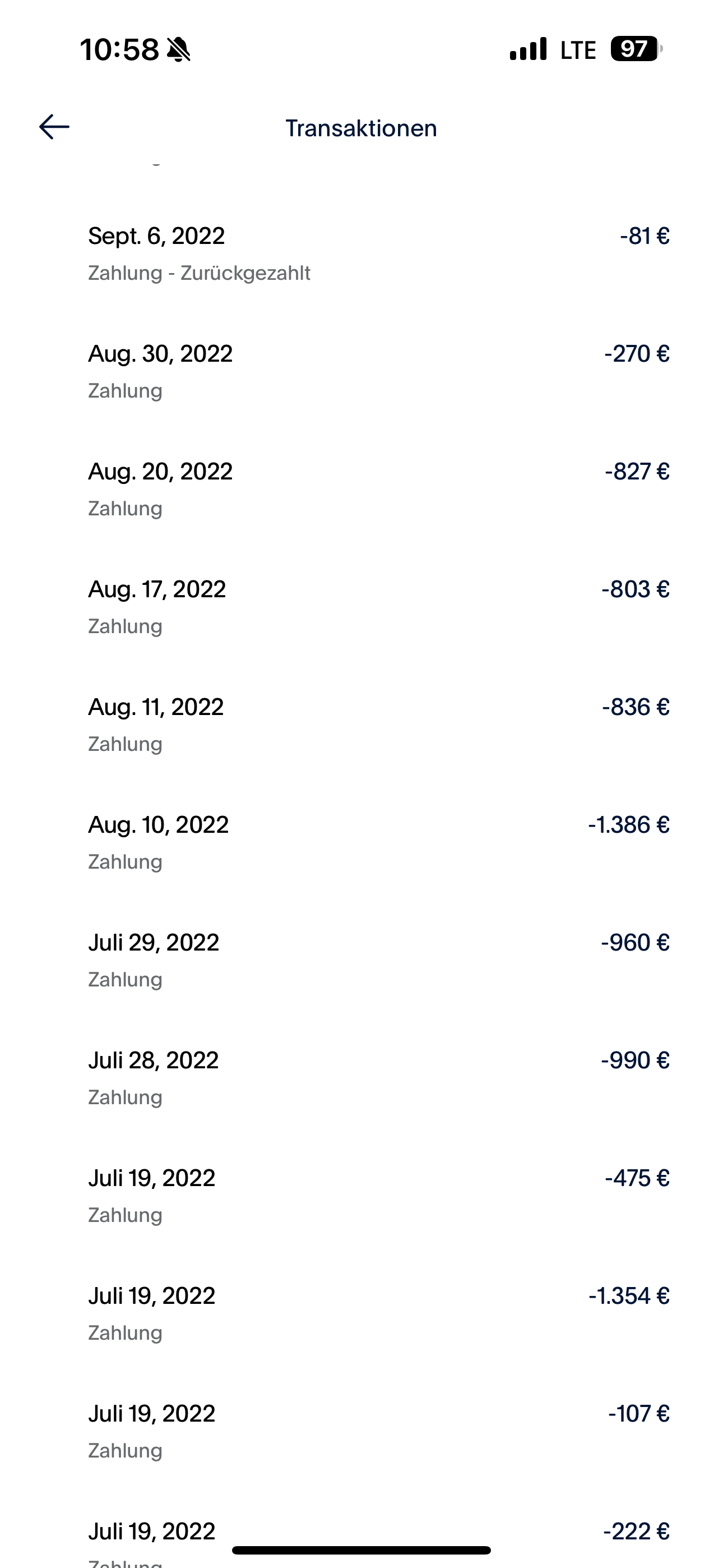Tap the Juli 19 payment of -107 €
The height and width of the screenshot is (1568, 723).
tap(361, 1431)
